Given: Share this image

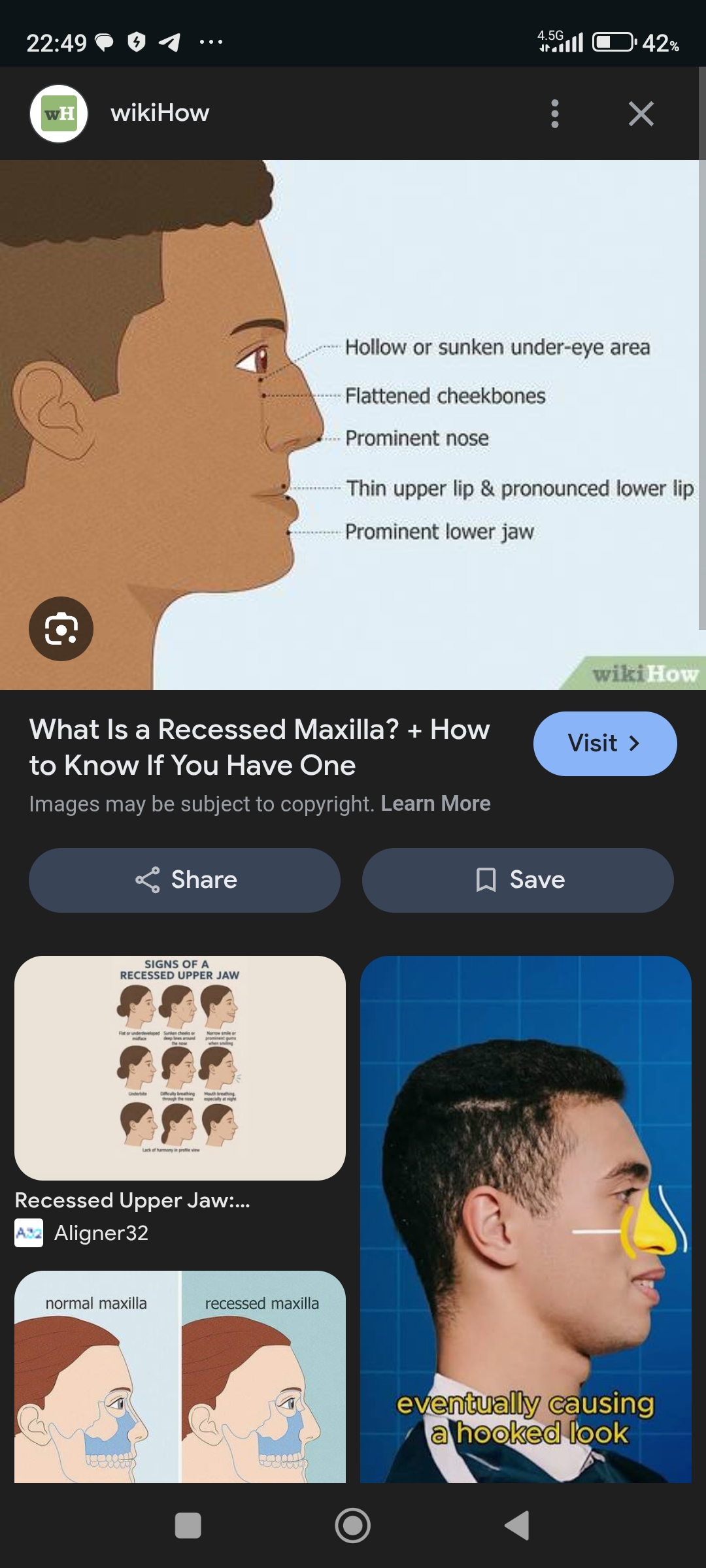Looking at the screenshot, I should click(x=184, y=880).
